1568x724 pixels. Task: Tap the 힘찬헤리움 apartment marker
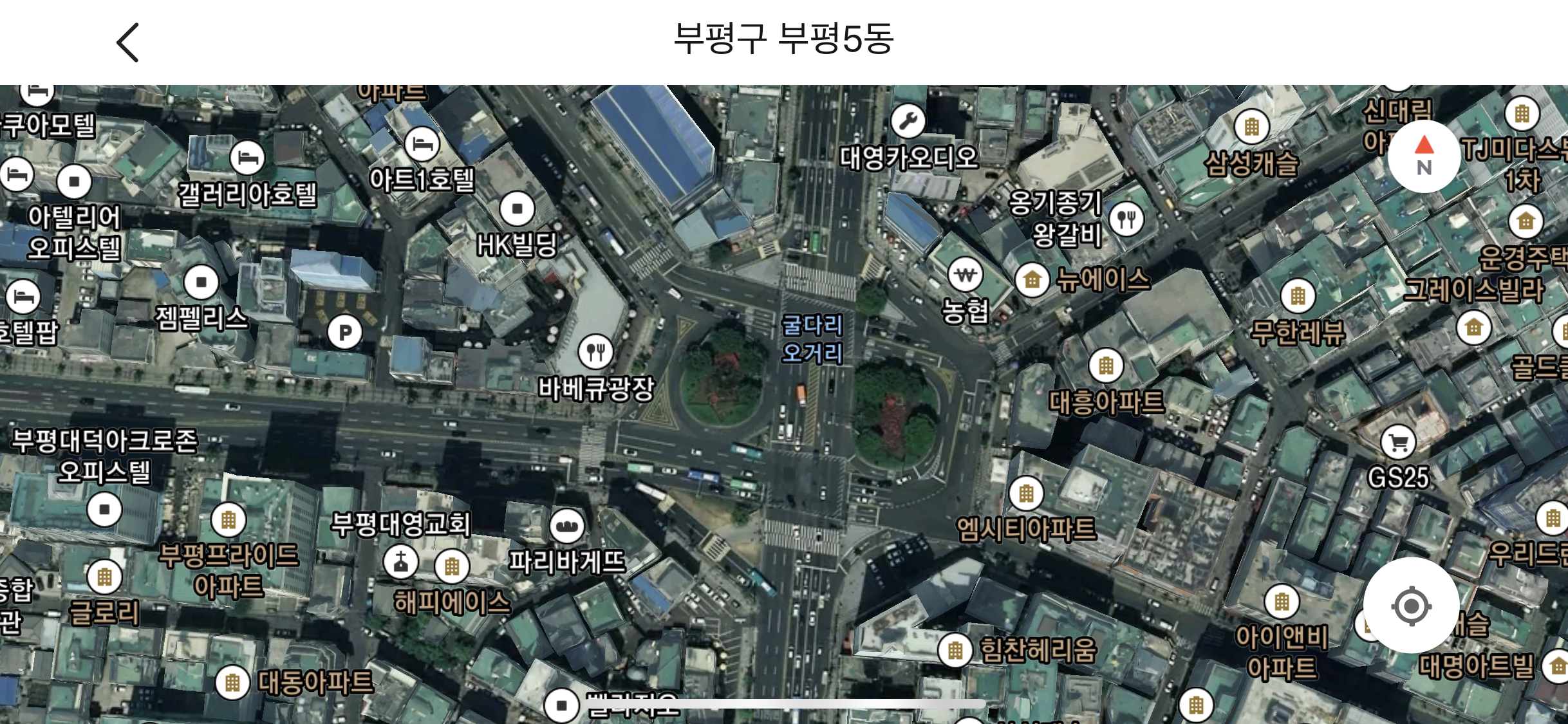click(955, 651)
